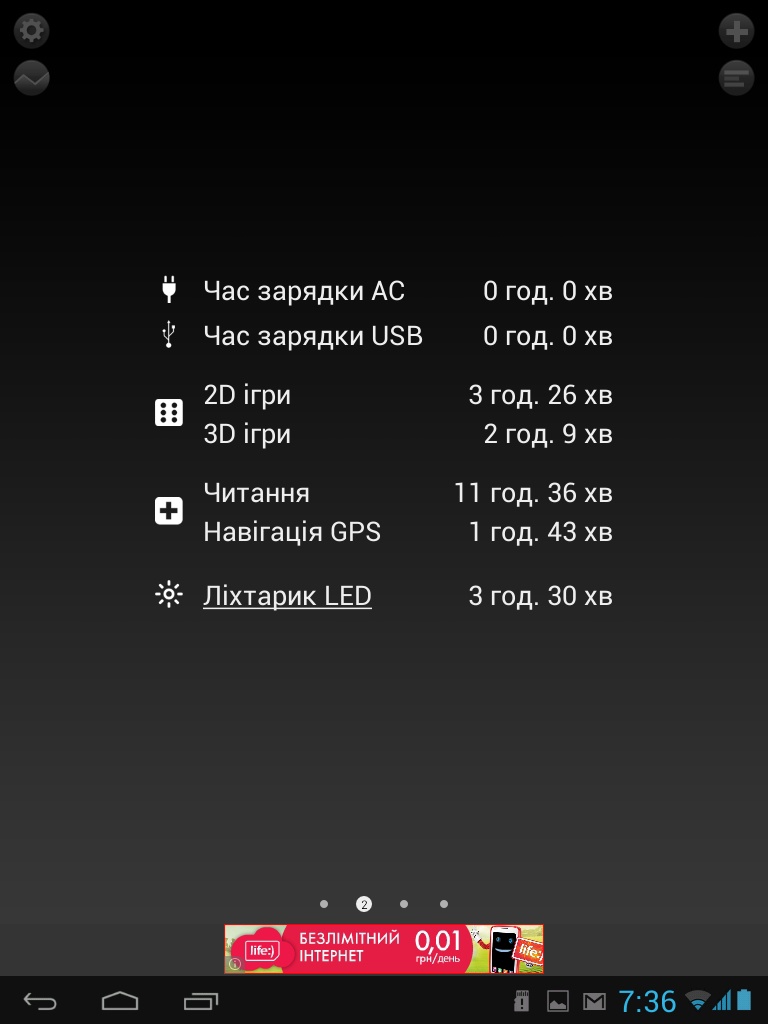Tap the plus icon in the corner
This screenshot has height=1024, width=768.
pos(736,30)
